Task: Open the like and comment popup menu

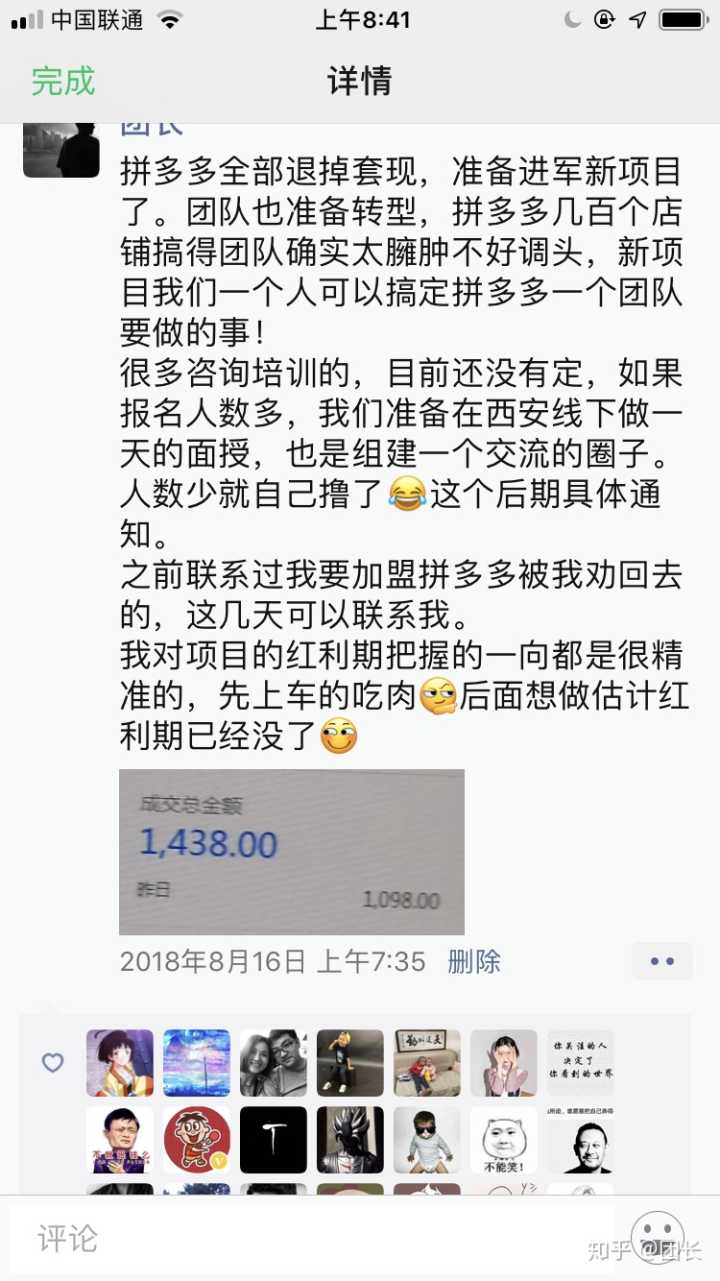Action: tap(662, 961)
